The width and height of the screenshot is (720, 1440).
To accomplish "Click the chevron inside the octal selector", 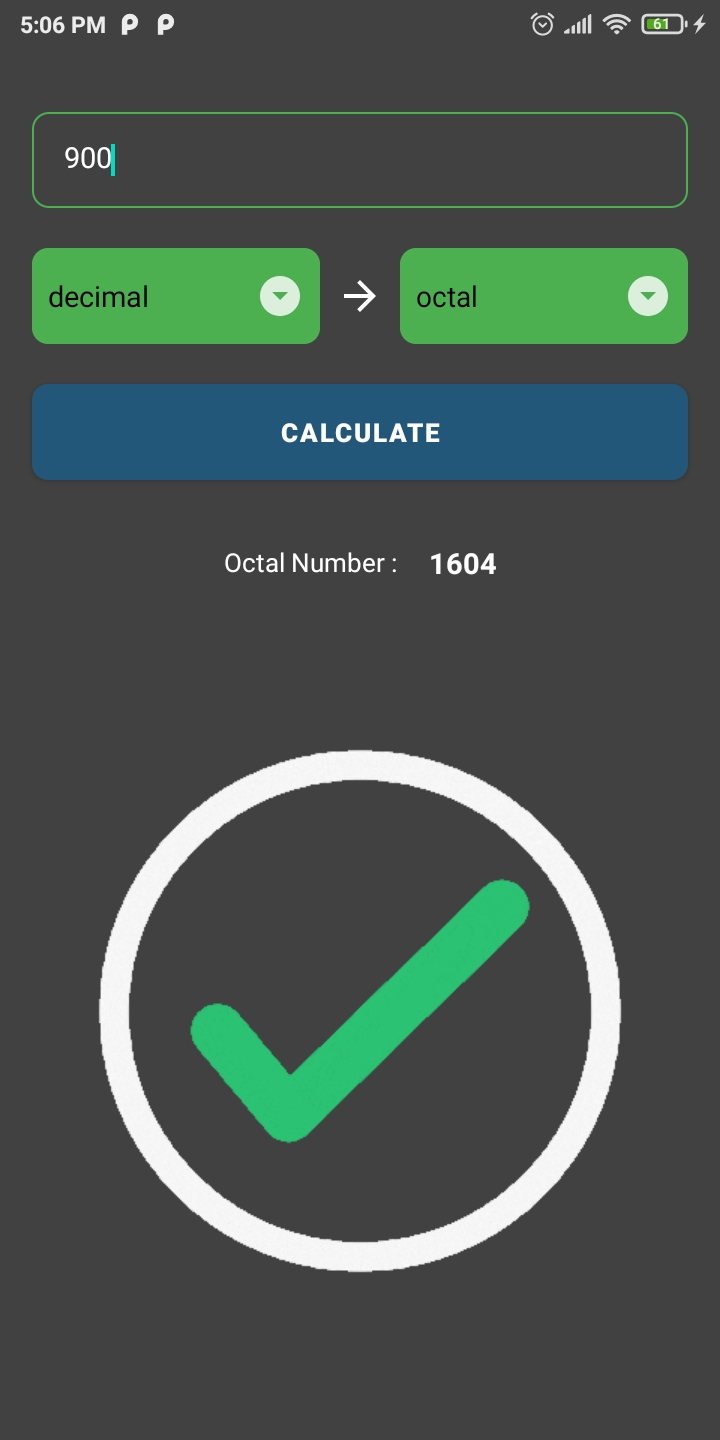I will click(648, 296).
